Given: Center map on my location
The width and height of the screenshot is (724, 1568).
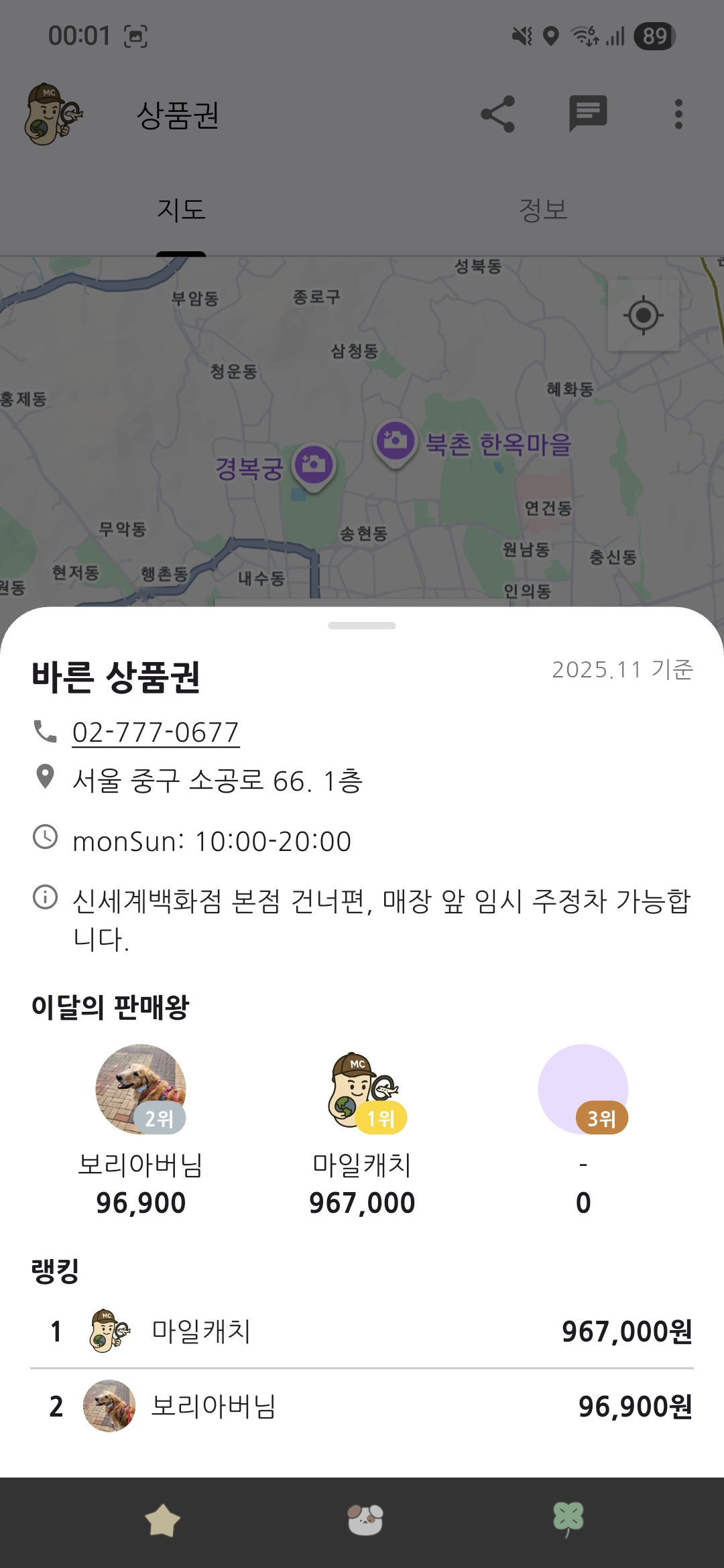Looking at the screenshot, I should tap(643, 315).
